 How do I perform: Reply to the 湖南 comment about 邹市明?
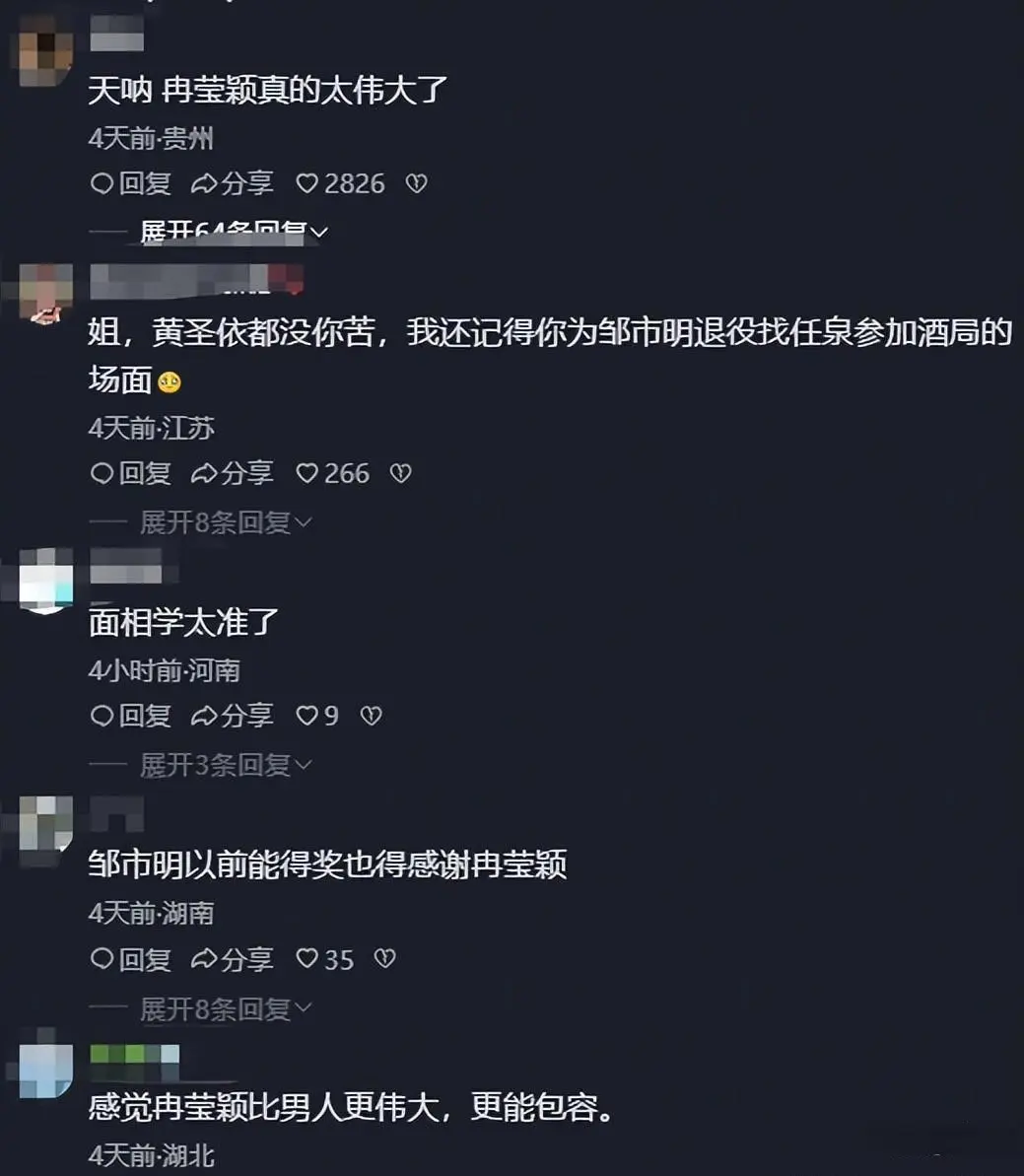coord(130,959)
